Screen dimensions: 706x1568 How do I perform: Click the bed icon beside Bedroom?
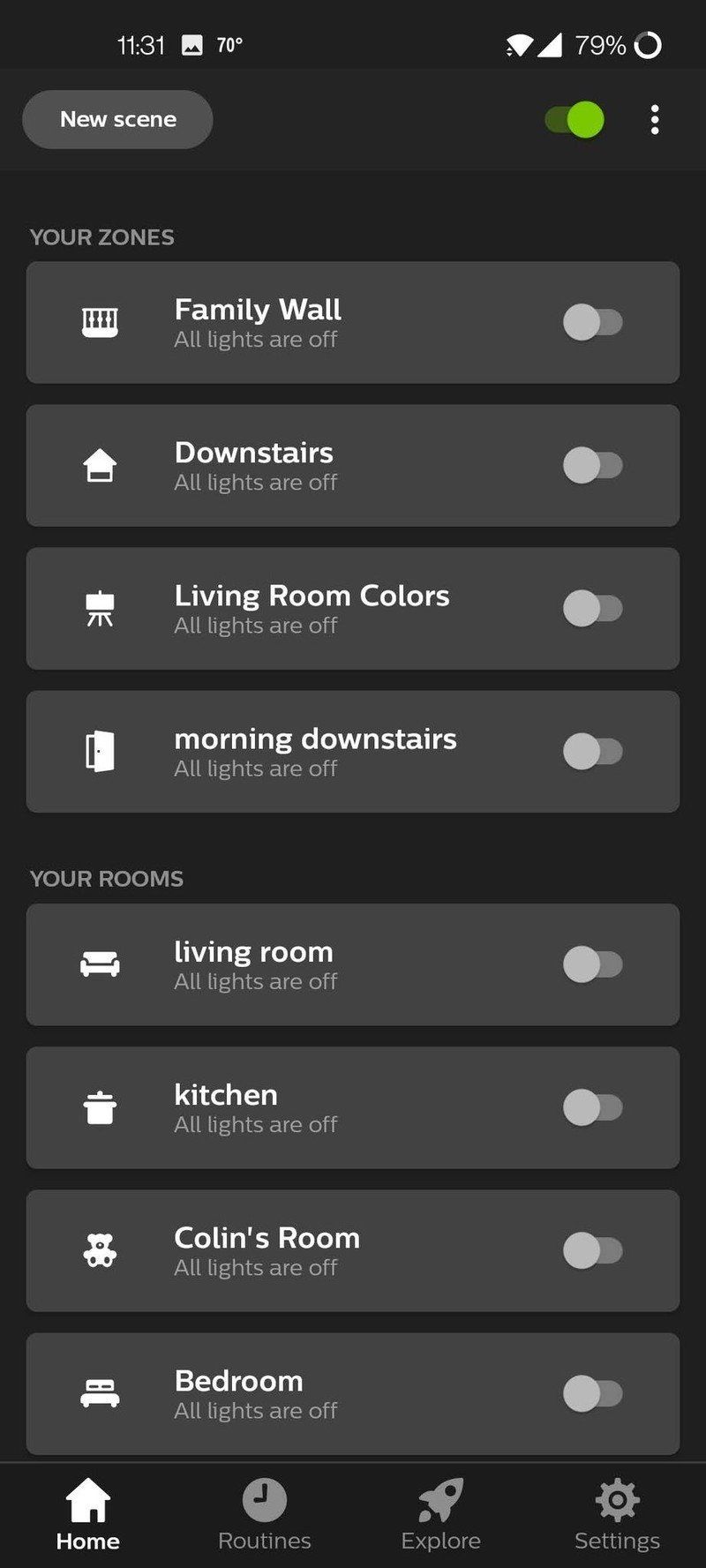tap(101, 1393)
